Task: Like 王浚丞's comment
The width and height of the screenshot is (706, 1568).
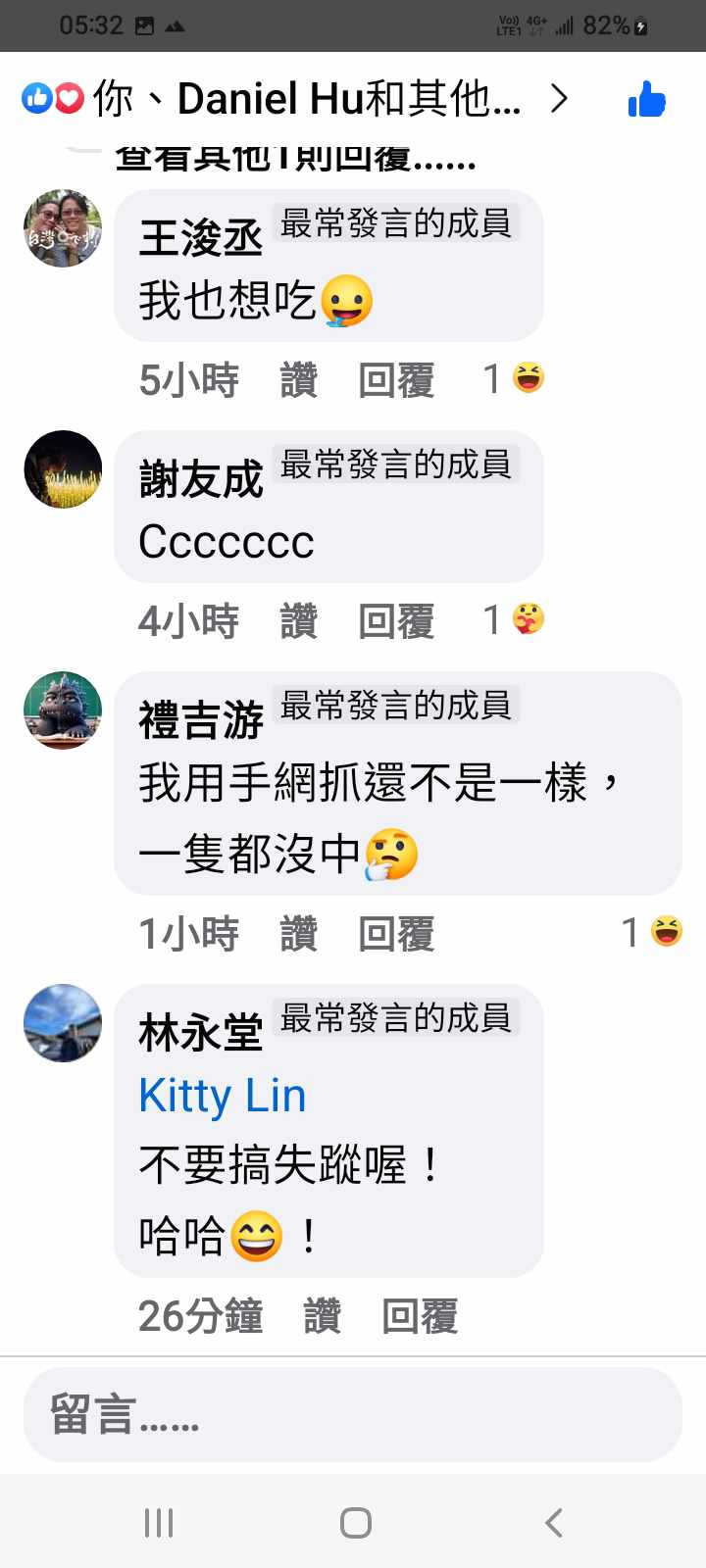Action: 298,380
